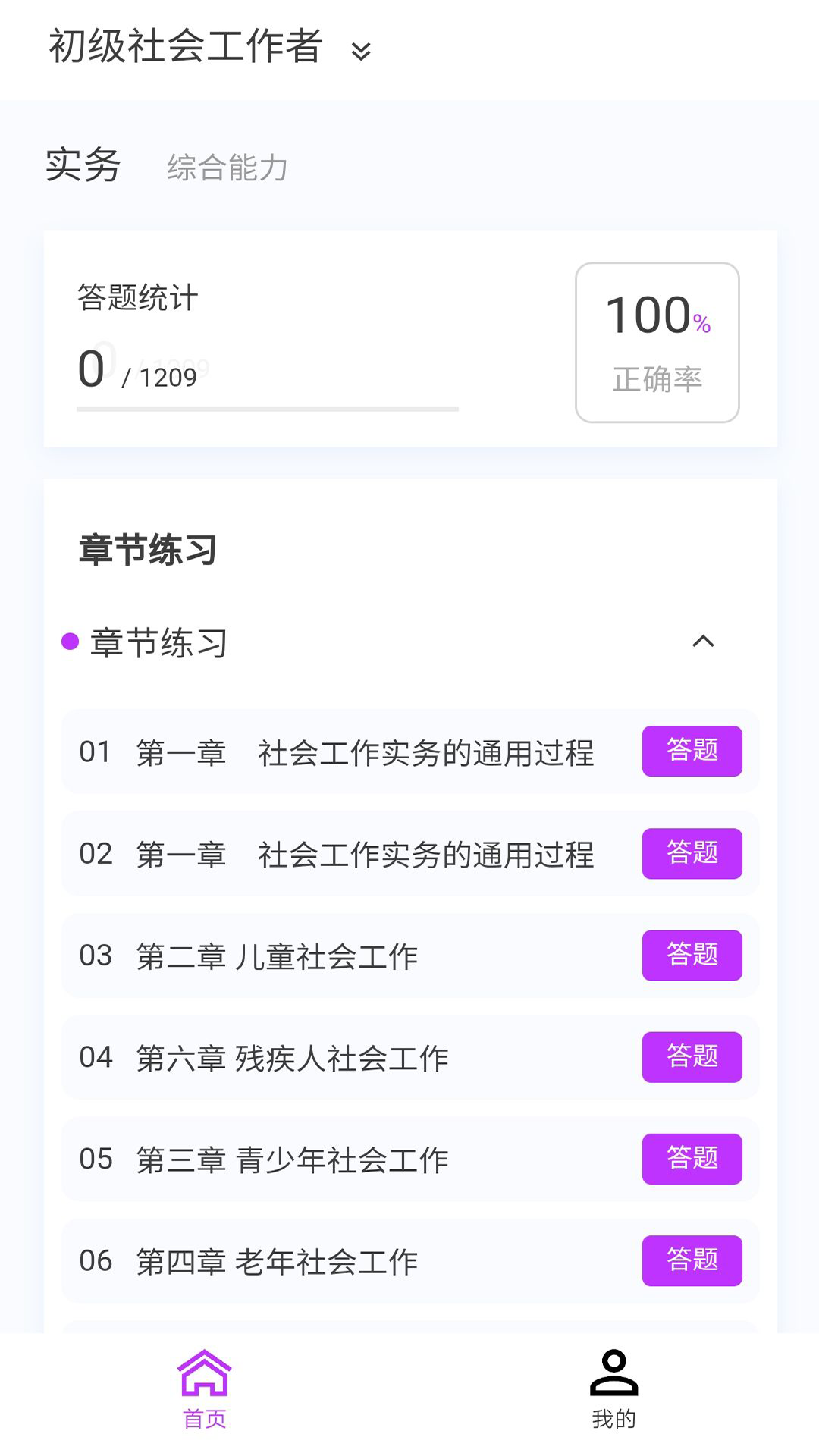
Task: Click the 章节练习 heading
Action: 148,551
